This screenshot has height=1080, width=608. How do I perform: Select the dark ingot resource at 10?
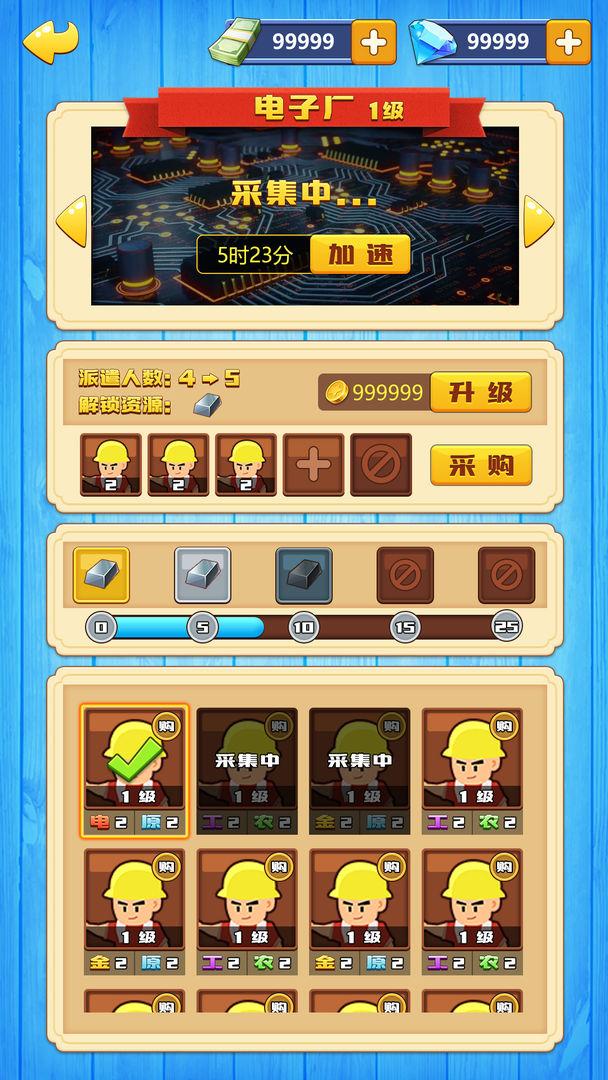tap(304, 574)
